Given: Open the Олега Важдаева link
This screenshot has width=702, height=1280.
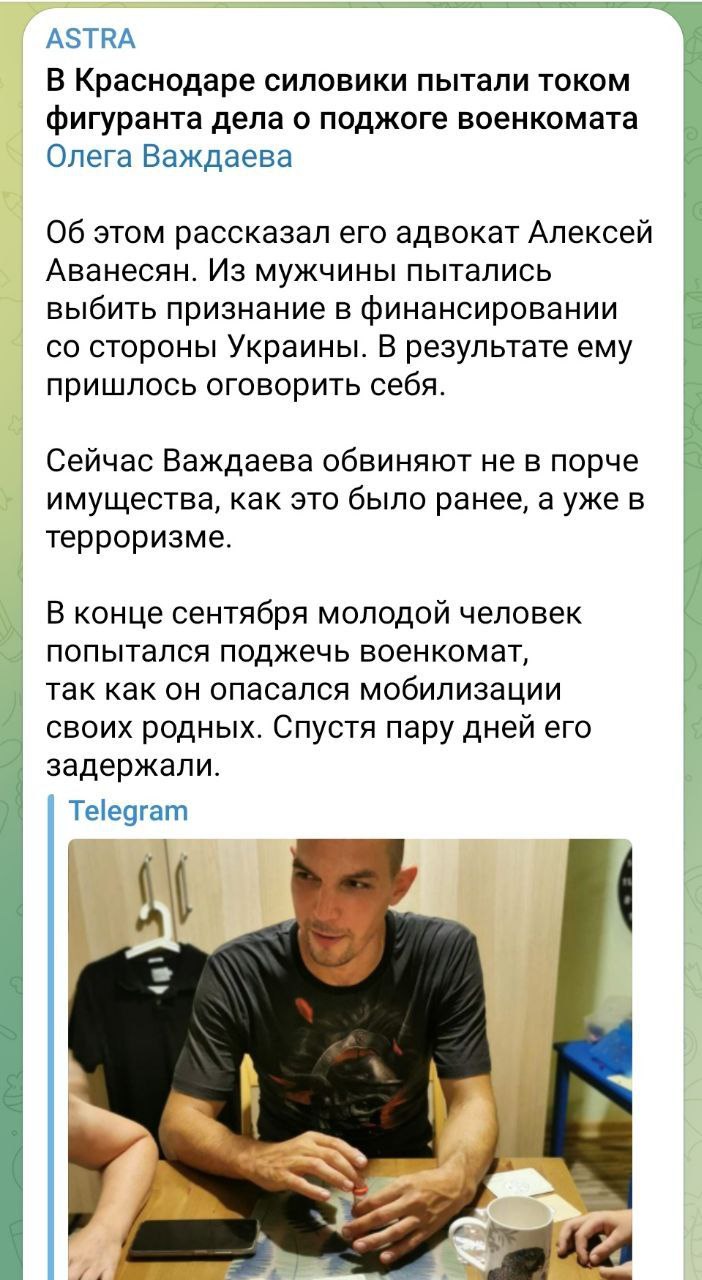Looking at the screenshot, I should coord(170,157).
